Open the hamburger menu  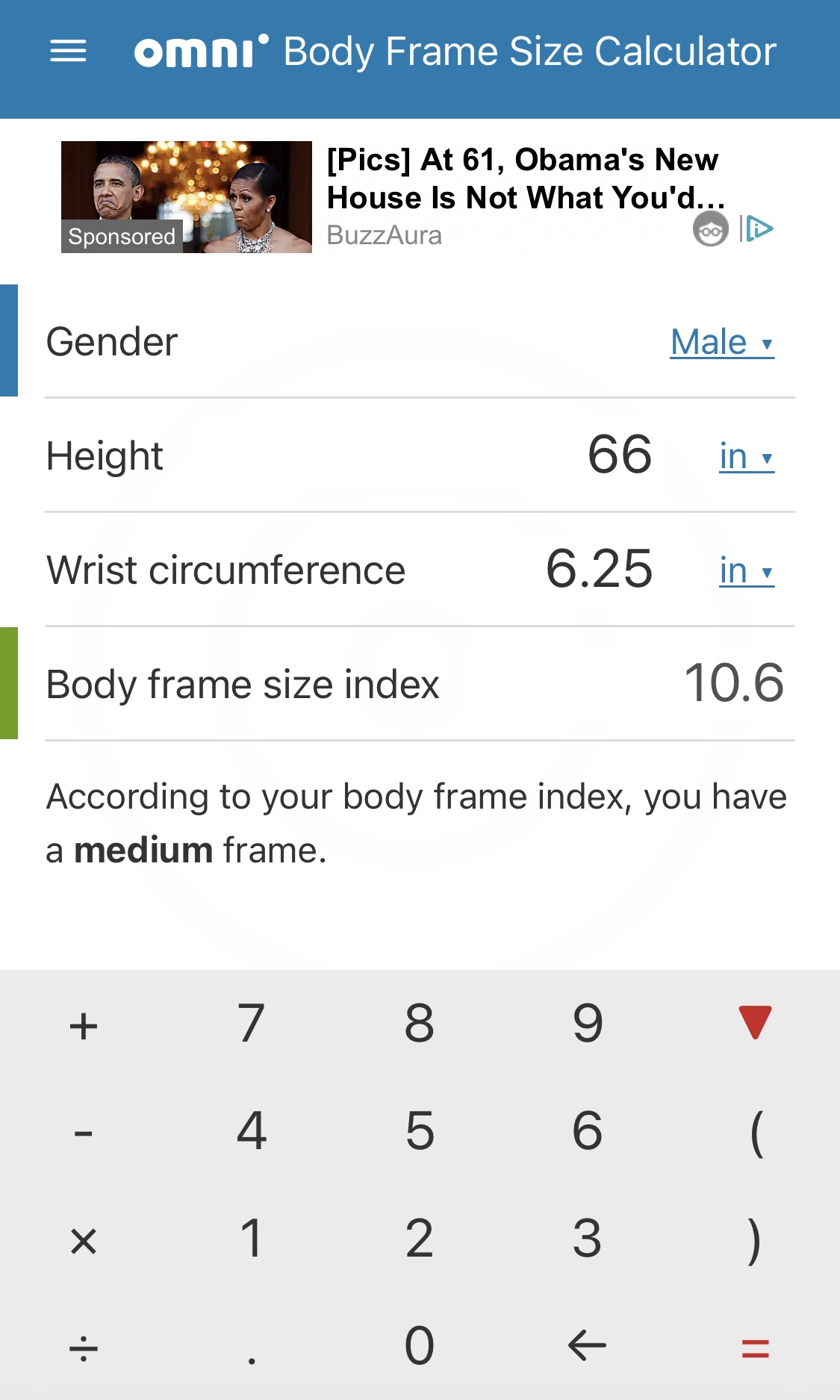[68, 52]
